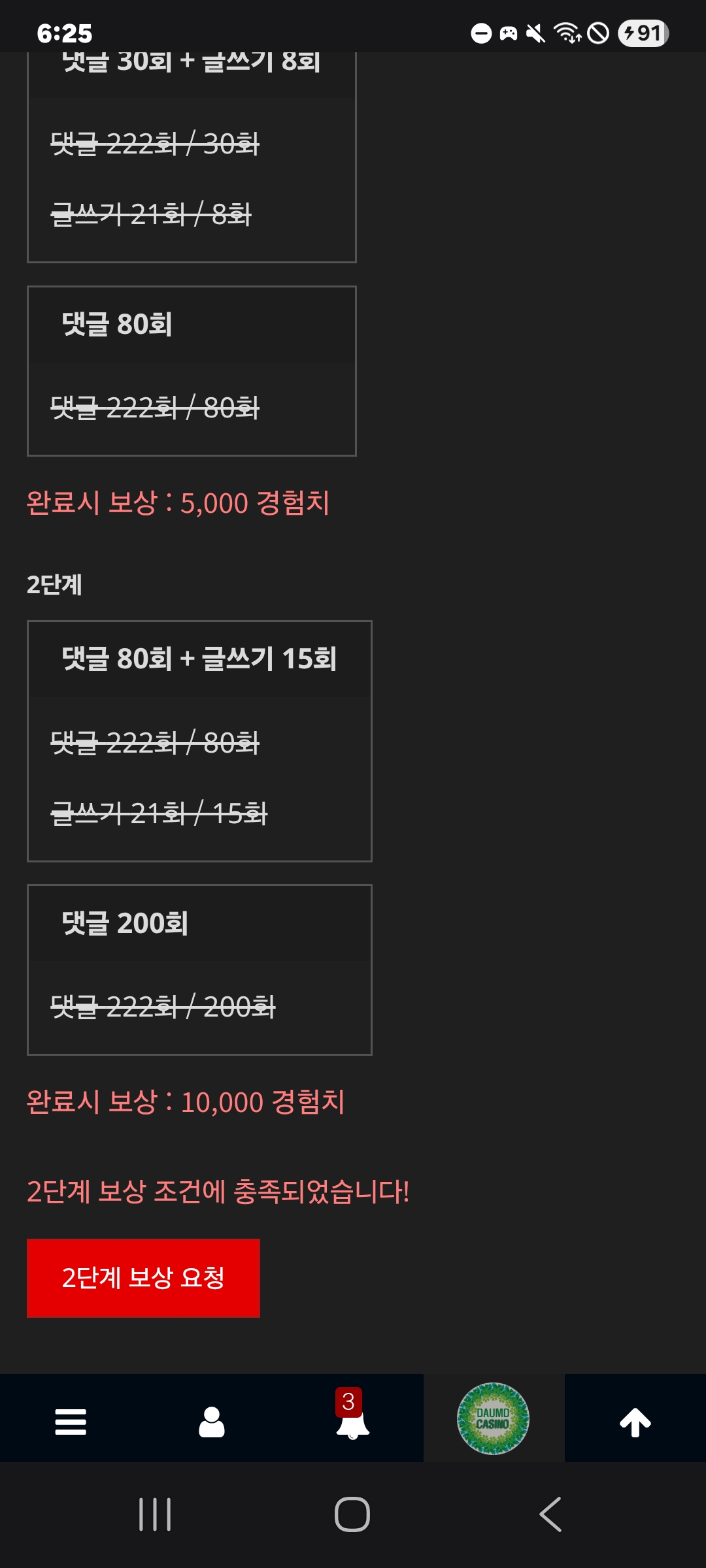
Task: Open the hamburger menu
Action: (71, 1422)
